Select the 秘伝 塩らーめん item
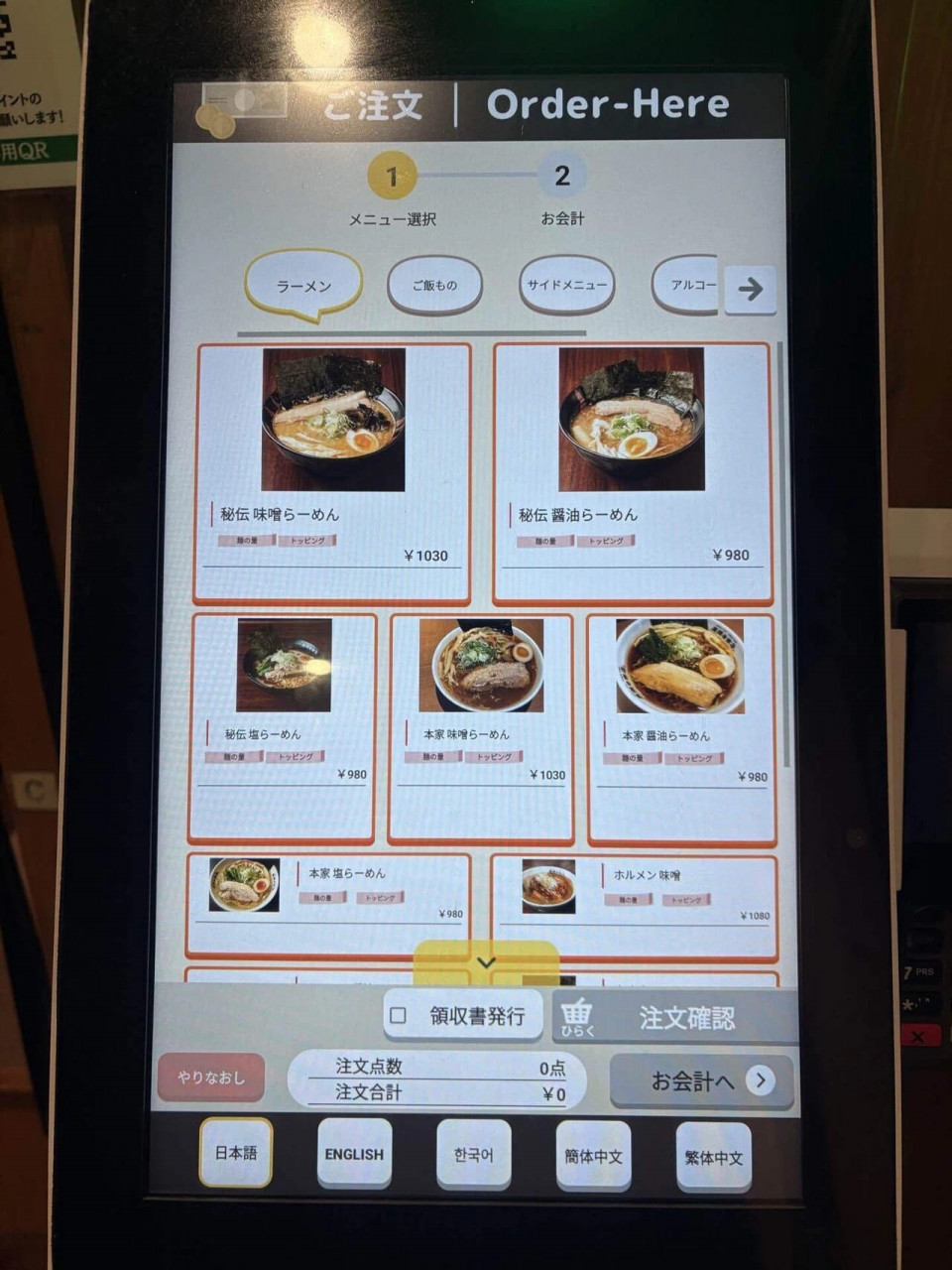This screenshot has height=1270, width=952. coord(283,727)
